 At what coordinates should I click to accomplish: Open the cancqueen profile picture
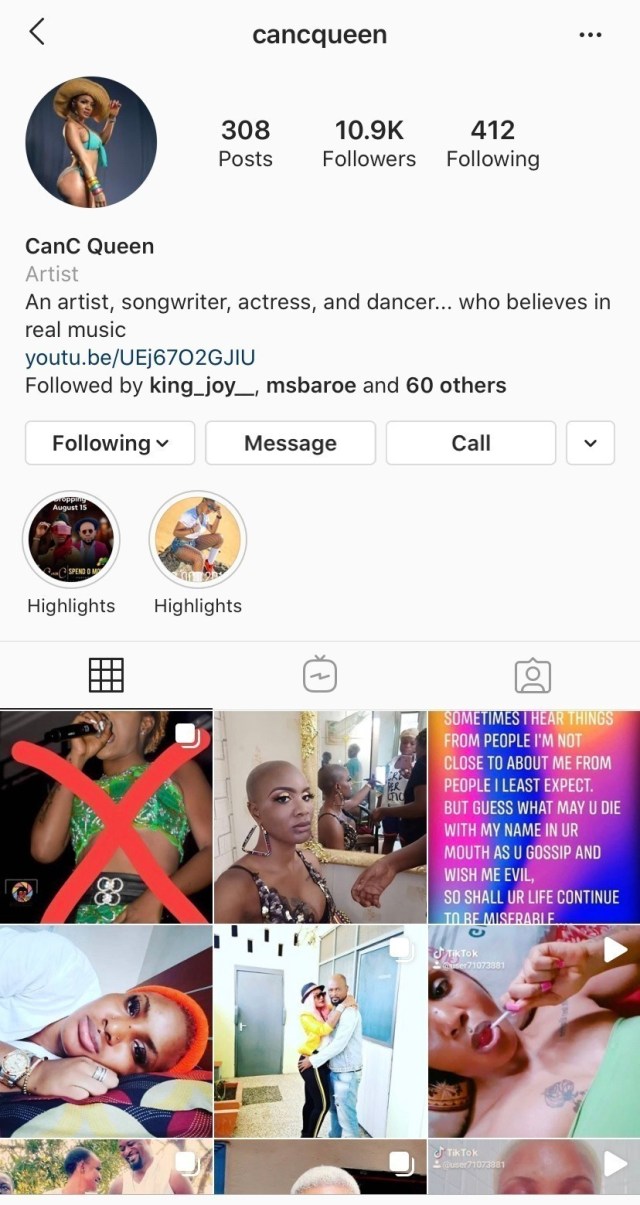click(91, 142)
